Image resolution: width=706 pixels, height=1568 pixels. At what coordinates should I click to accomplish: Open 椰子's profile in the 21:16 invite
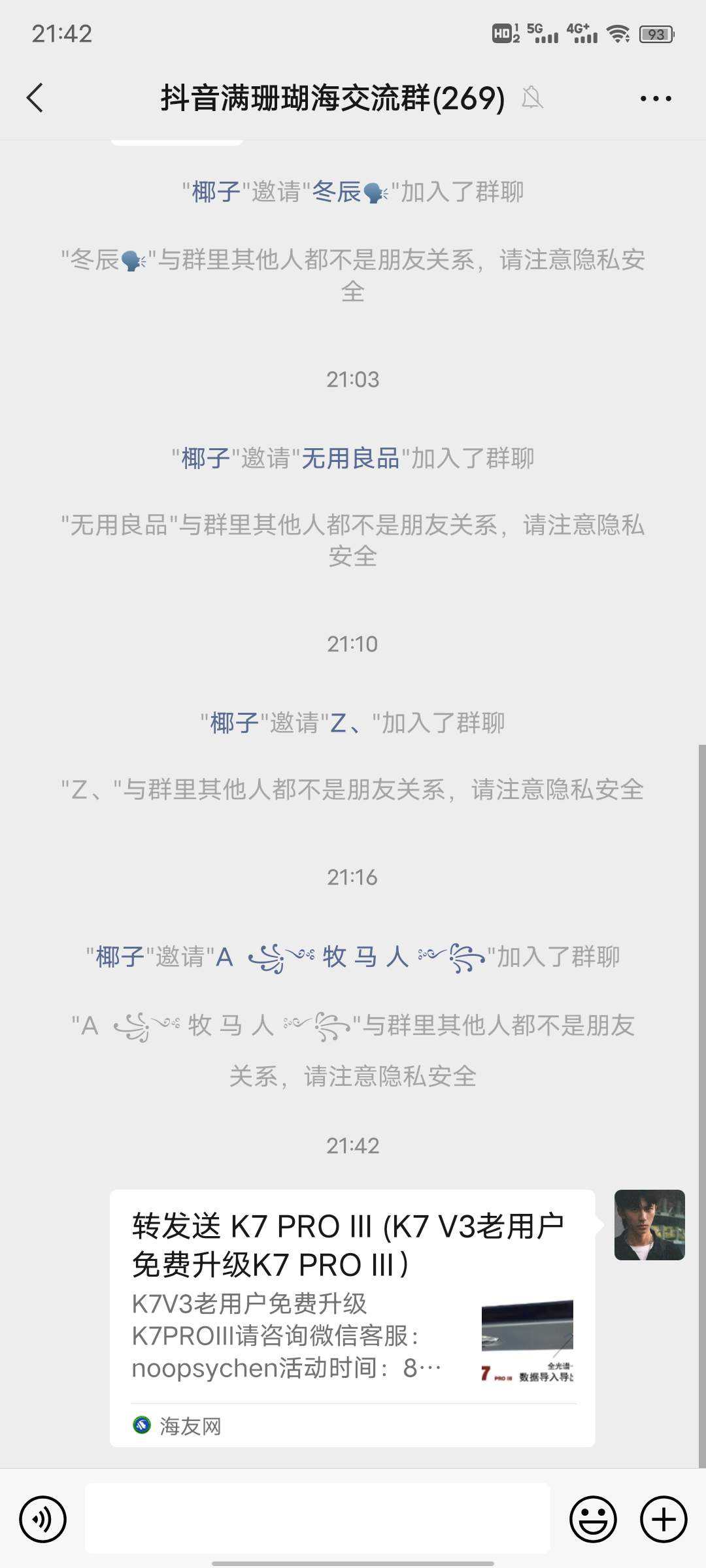tap(120, 957)
